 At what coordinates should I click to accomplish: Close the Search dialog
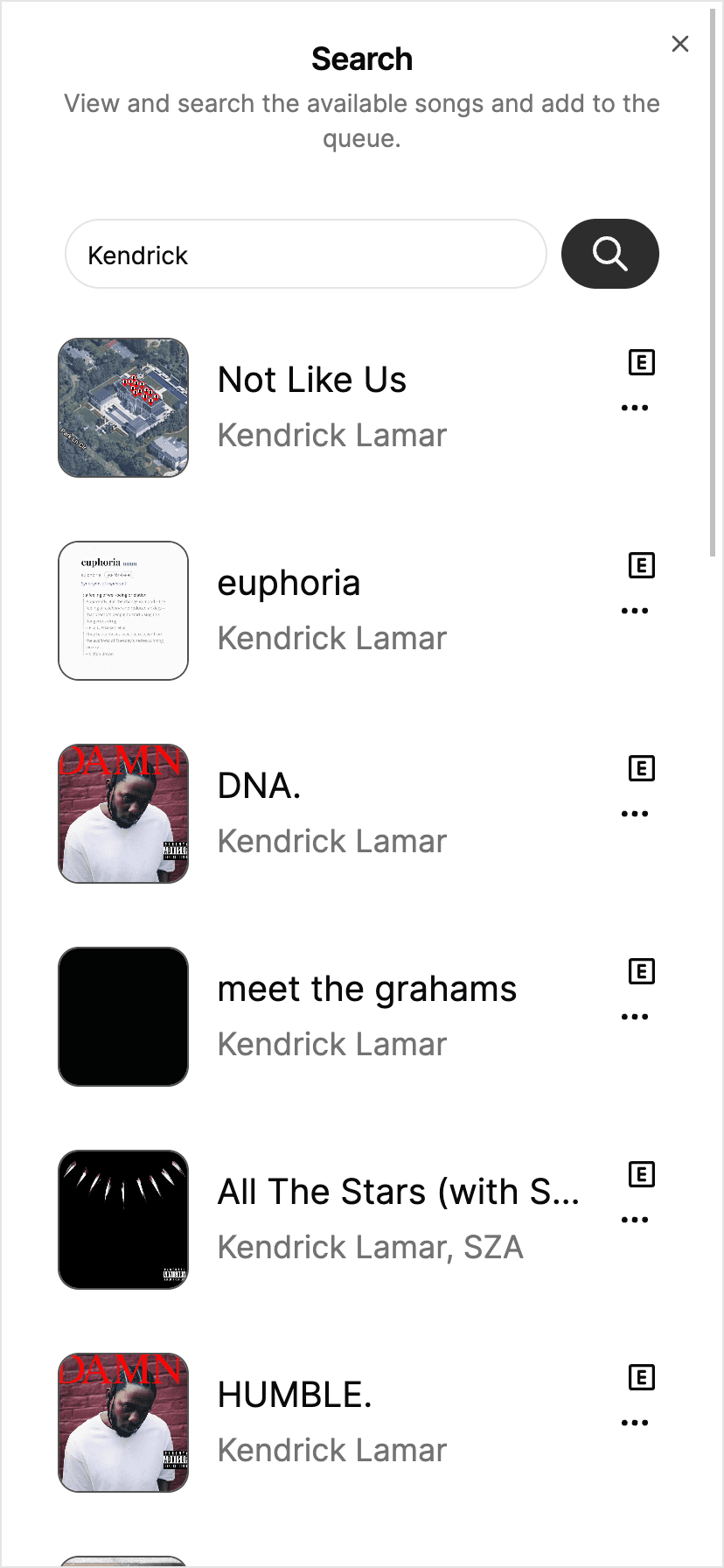[680, 44]
